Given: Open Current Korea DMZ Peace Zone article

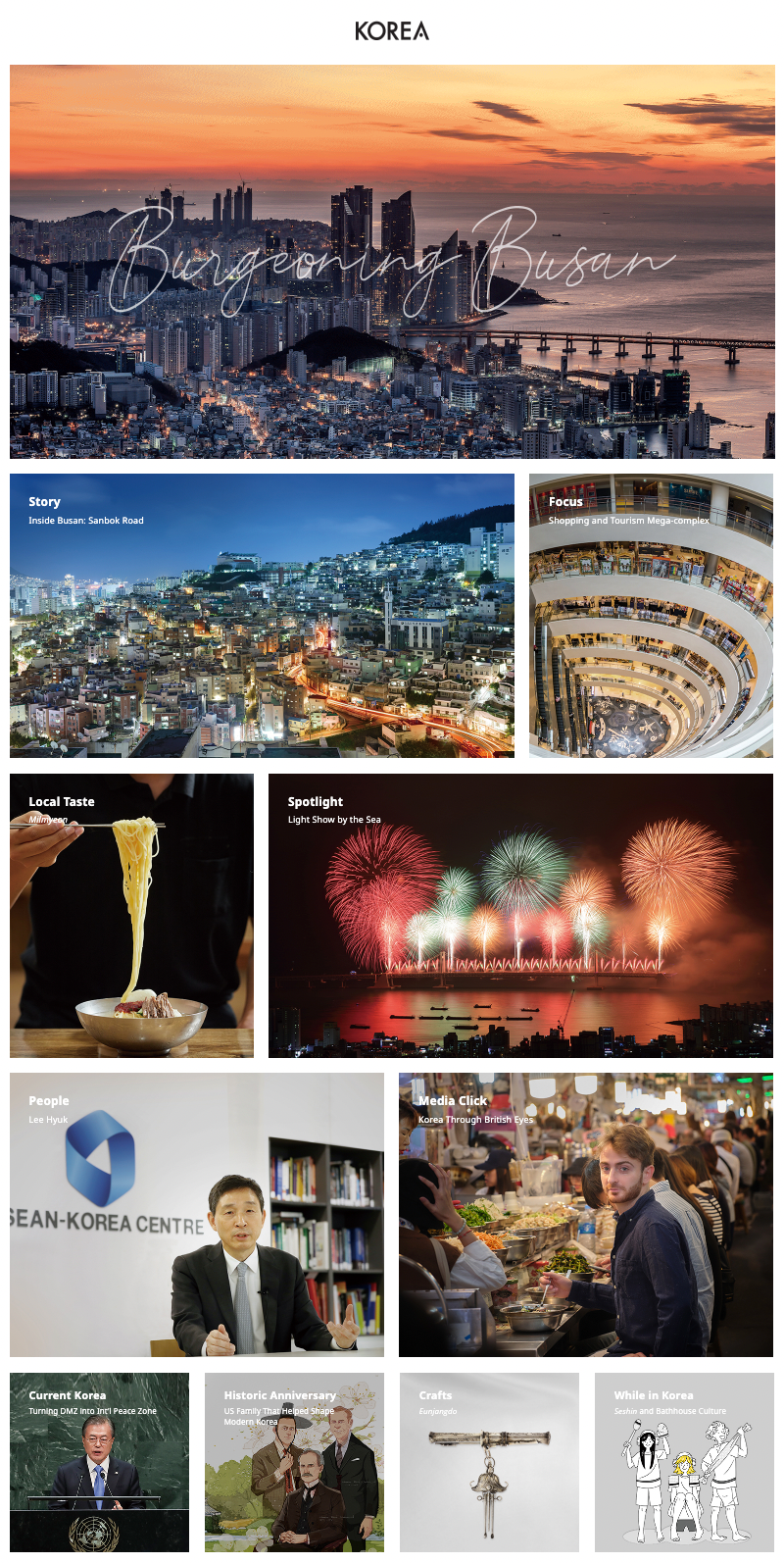Looking at the screenshot, I should [99, 1461].
